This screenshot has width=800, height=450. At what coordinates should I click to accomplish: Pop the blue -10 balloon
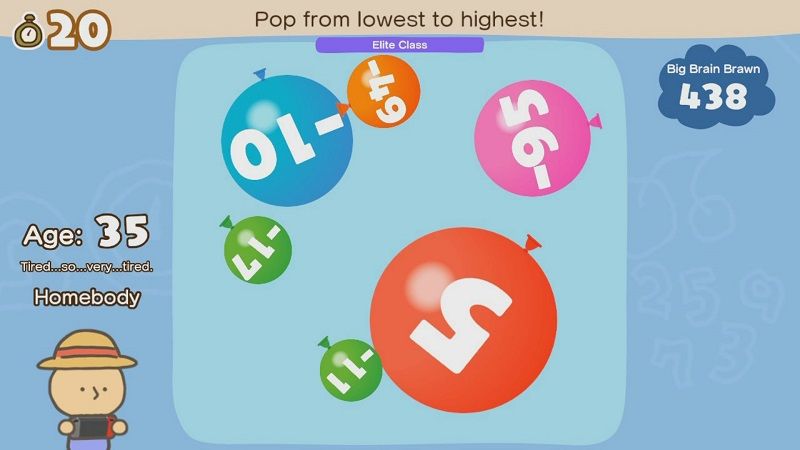click(x=285, y=140)
